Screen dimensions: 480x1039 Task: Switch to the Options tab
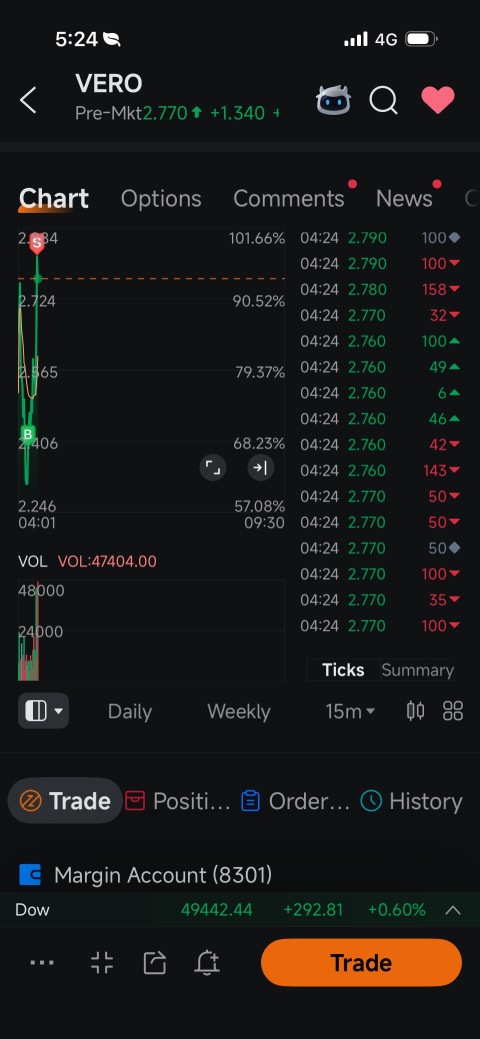tap(161, 198)
